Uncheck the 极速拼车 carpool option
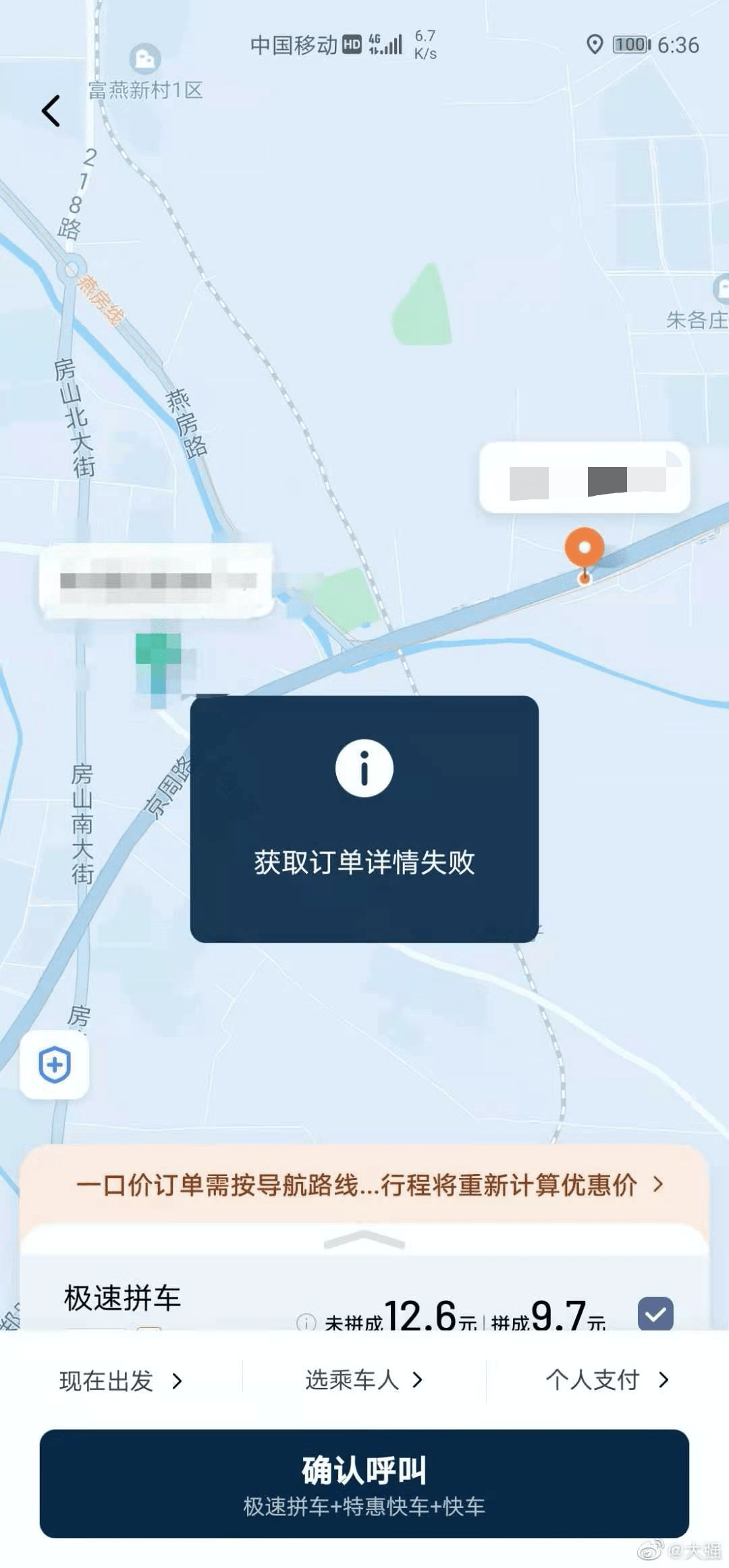The height and width of the screenshot is (1568, 729). pyautogui.click(x=655, y=1313)
